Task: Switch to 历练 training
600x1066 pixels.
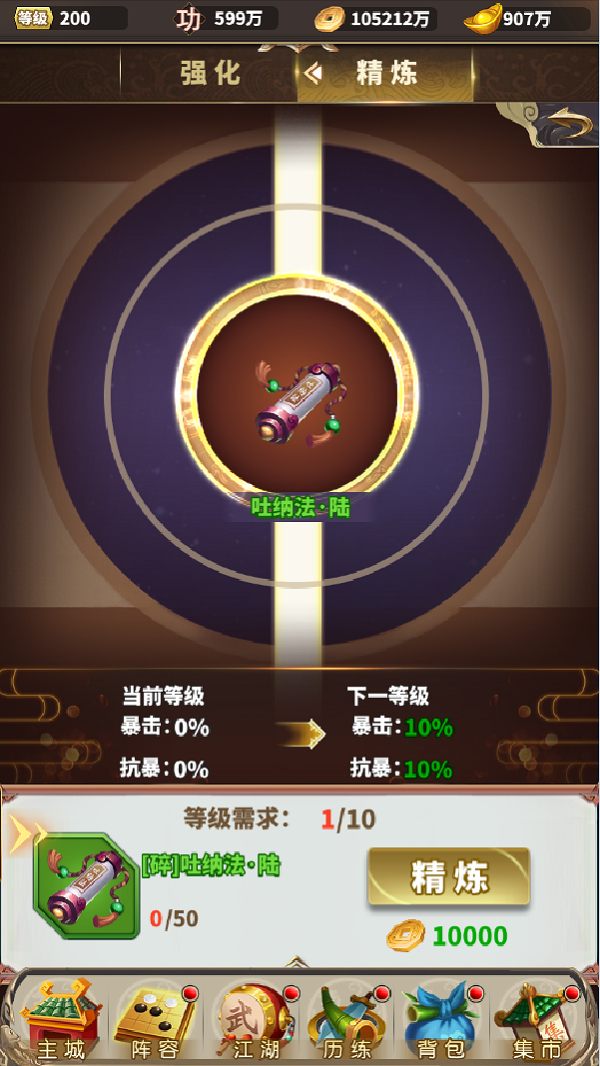Action: (x=347, y=1020)
